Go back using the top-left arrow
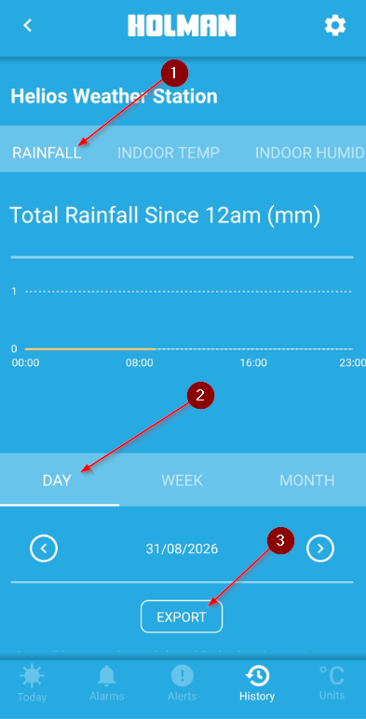 (28, 26)
